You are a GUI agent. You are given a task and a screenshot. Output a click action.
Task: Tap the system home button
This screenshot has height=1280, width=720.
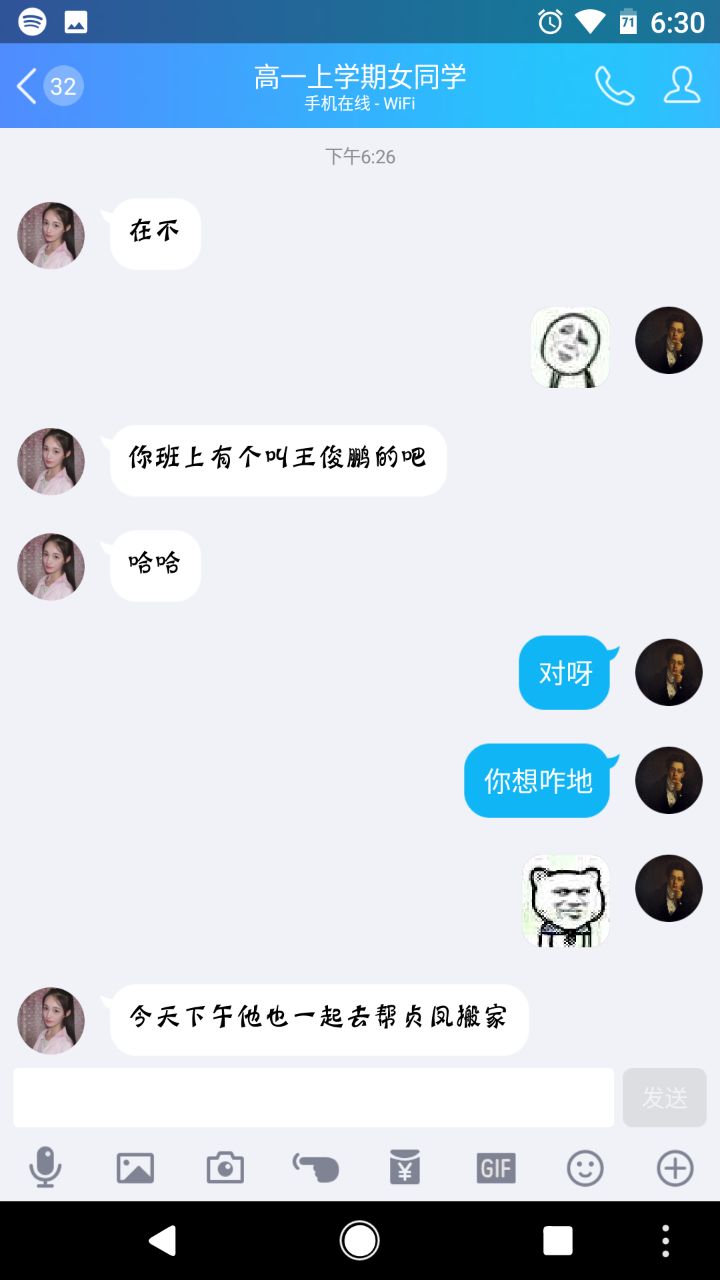pyautogui.click(x=360, y=1241)
